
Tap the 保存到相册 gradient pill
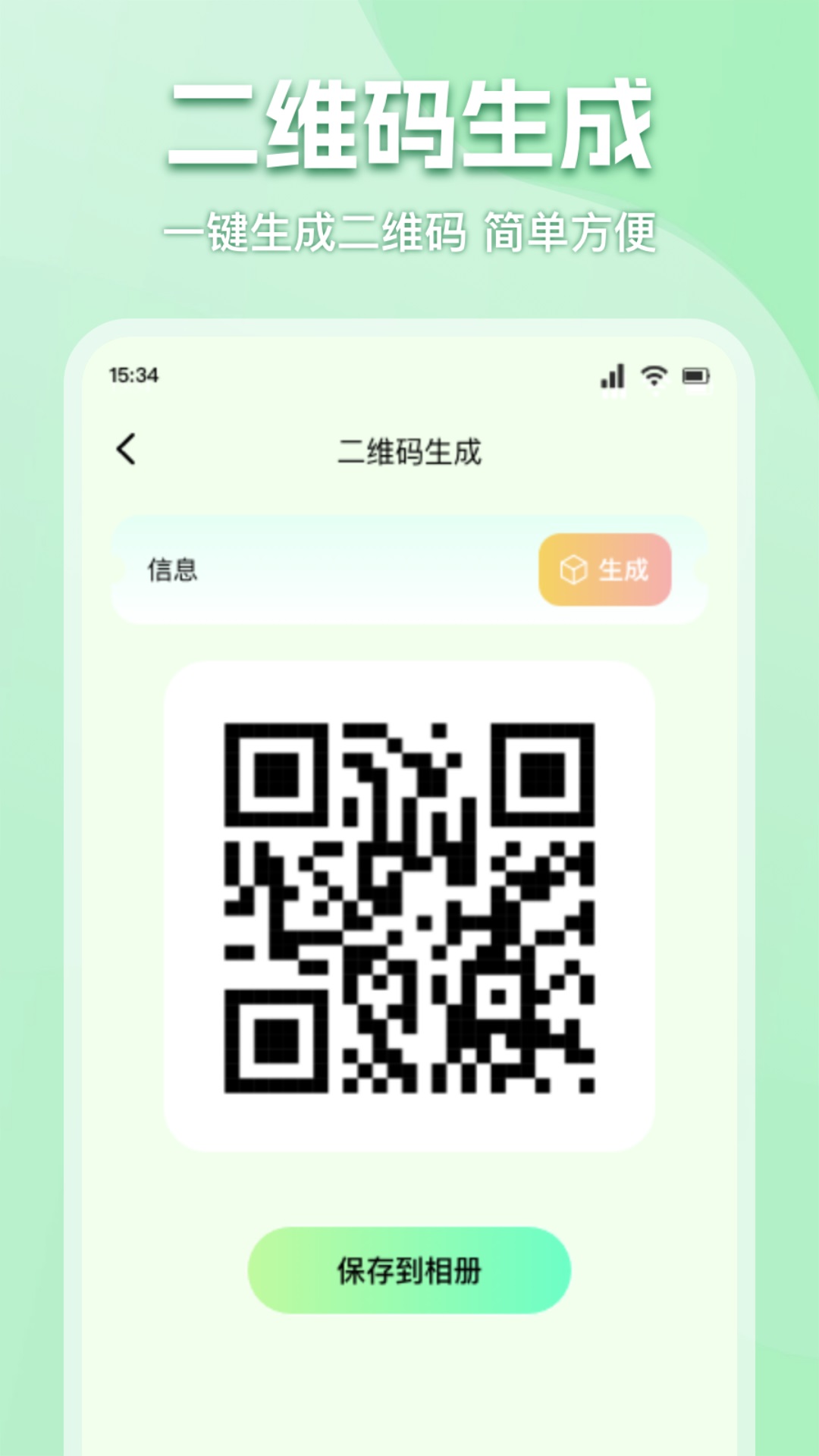tap(409, 1269)
